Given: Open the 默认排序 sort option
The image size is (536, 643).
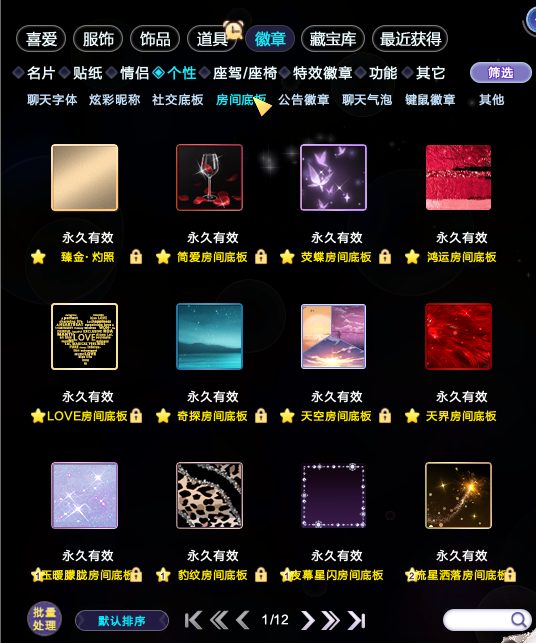Looking at the screenshot, I should click(x=122, y=620).
